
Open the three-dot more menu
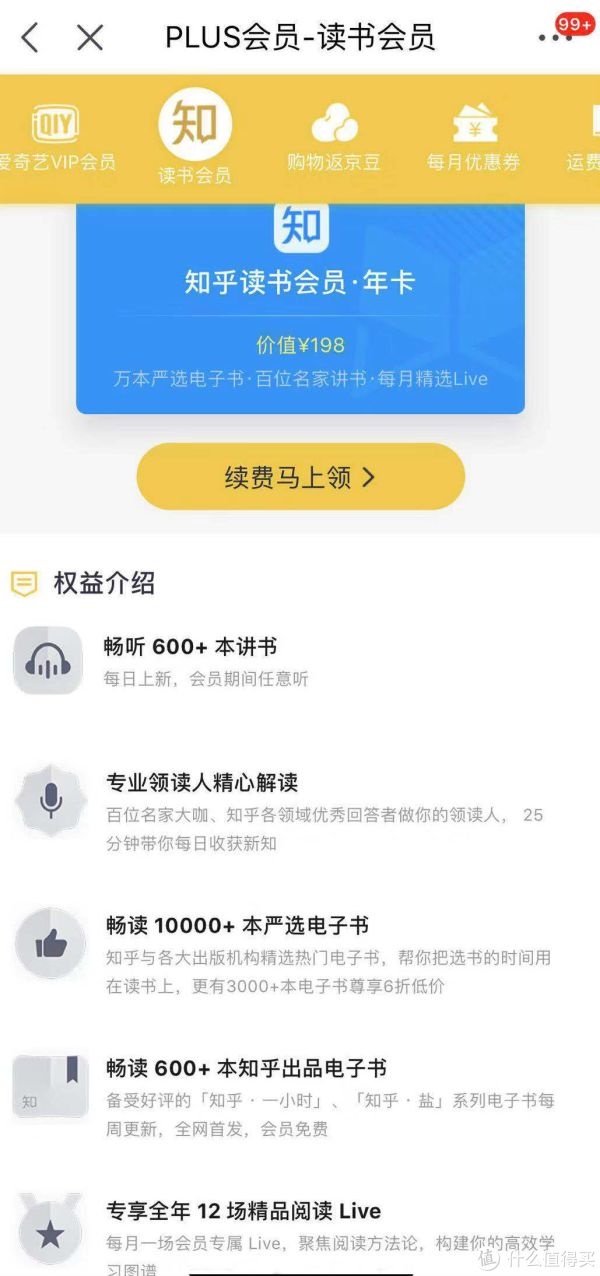coord(556,38)
